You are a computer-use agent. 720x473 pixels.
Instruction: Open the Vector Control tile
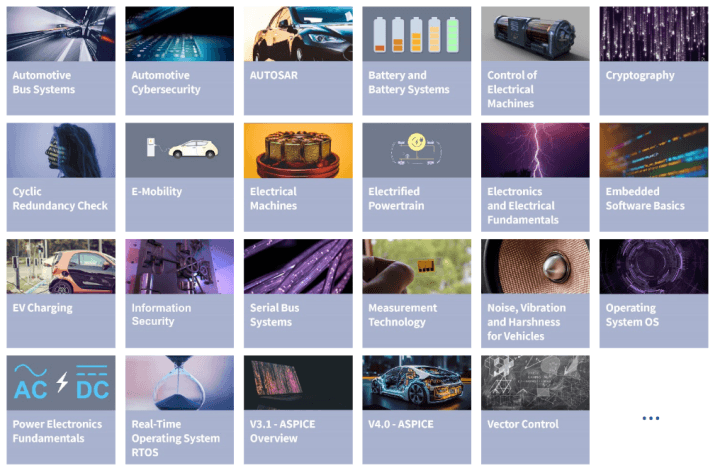(535, 409)
